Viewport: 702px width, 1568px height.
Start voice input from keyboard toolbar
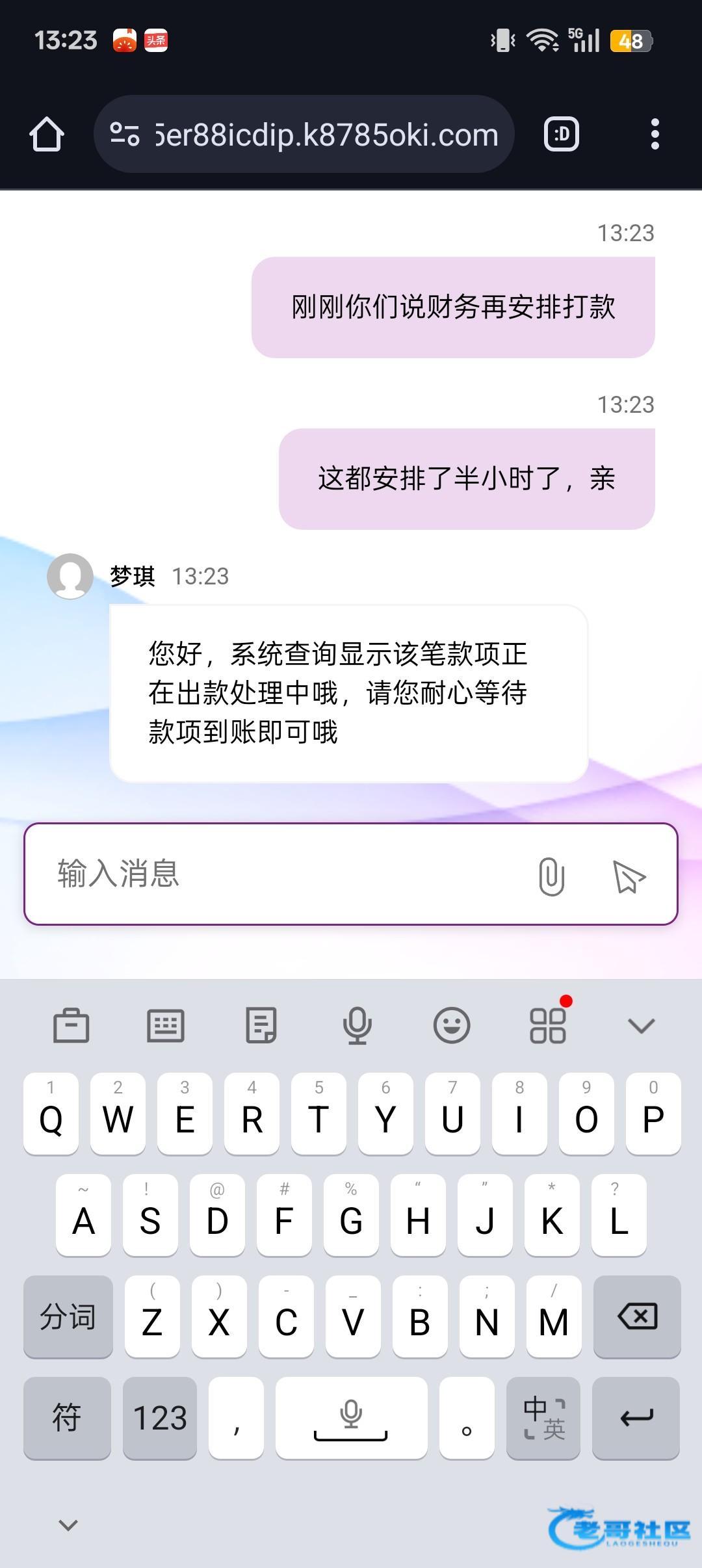(357, 1025)
